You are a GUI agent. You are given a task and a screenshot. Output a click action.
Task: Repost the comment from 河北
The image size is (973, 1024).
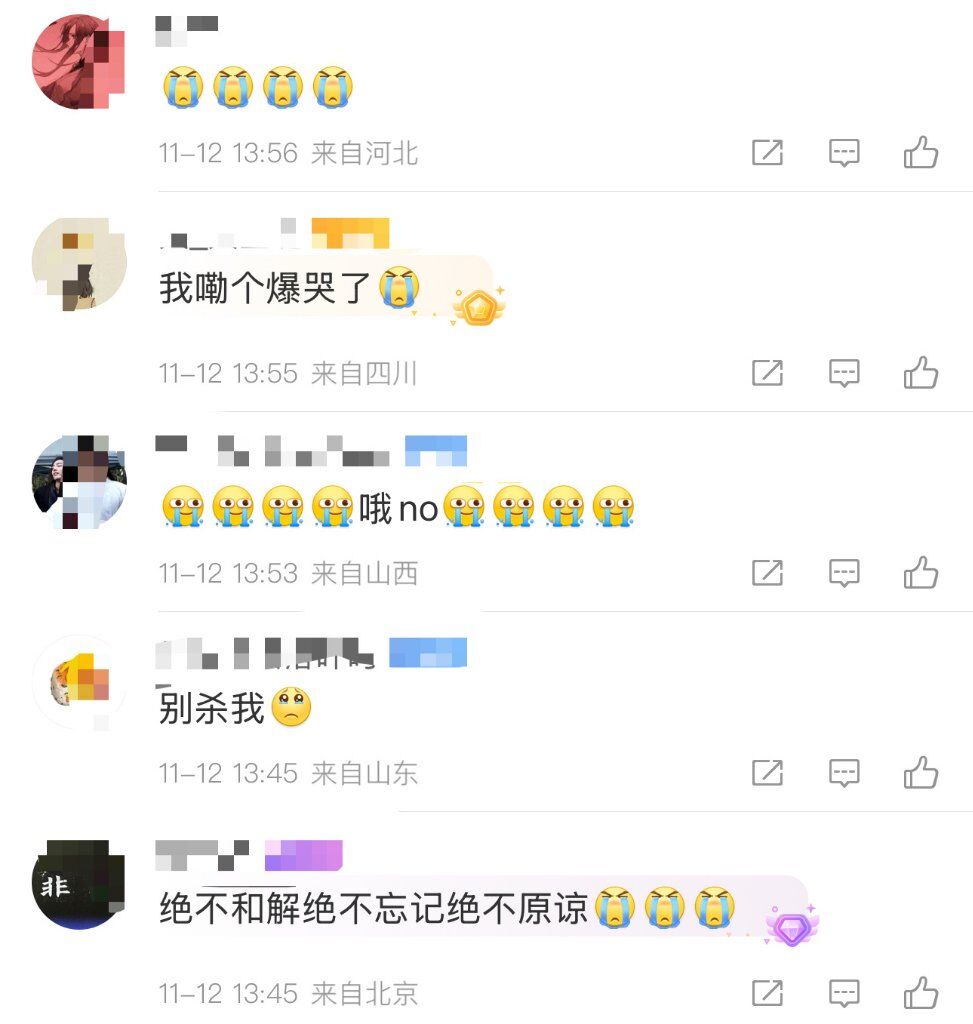click(x=767, y=153)
